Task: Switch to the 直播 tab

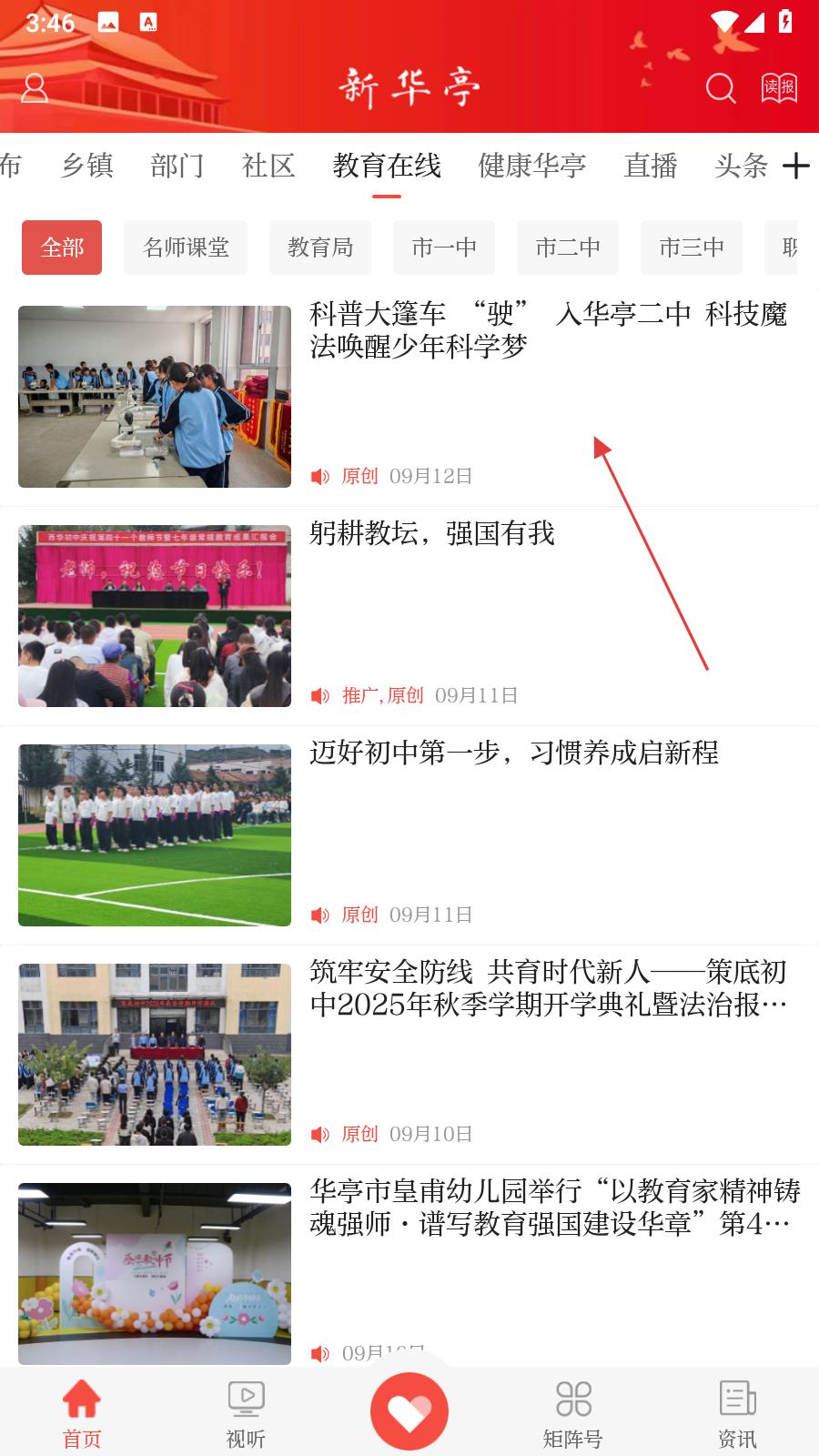Action: [651, 166]
